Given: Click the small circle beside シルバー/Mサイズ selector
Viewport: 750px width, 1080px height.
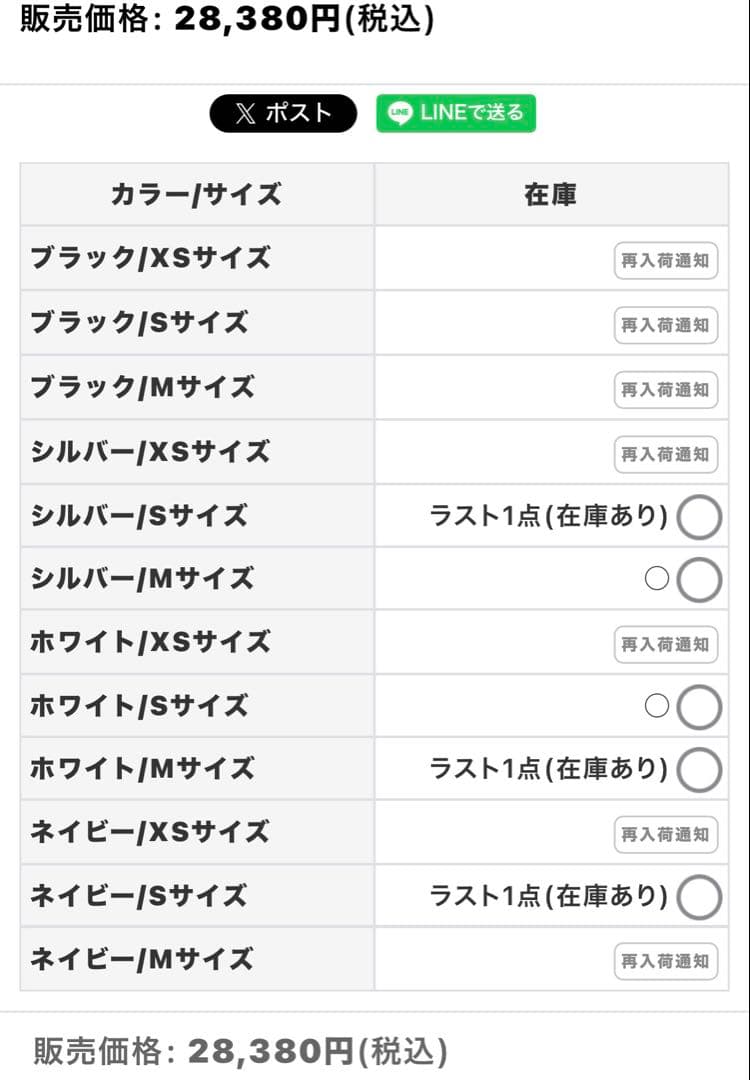Looking at the screenshot, I should [x=657, y=578].
